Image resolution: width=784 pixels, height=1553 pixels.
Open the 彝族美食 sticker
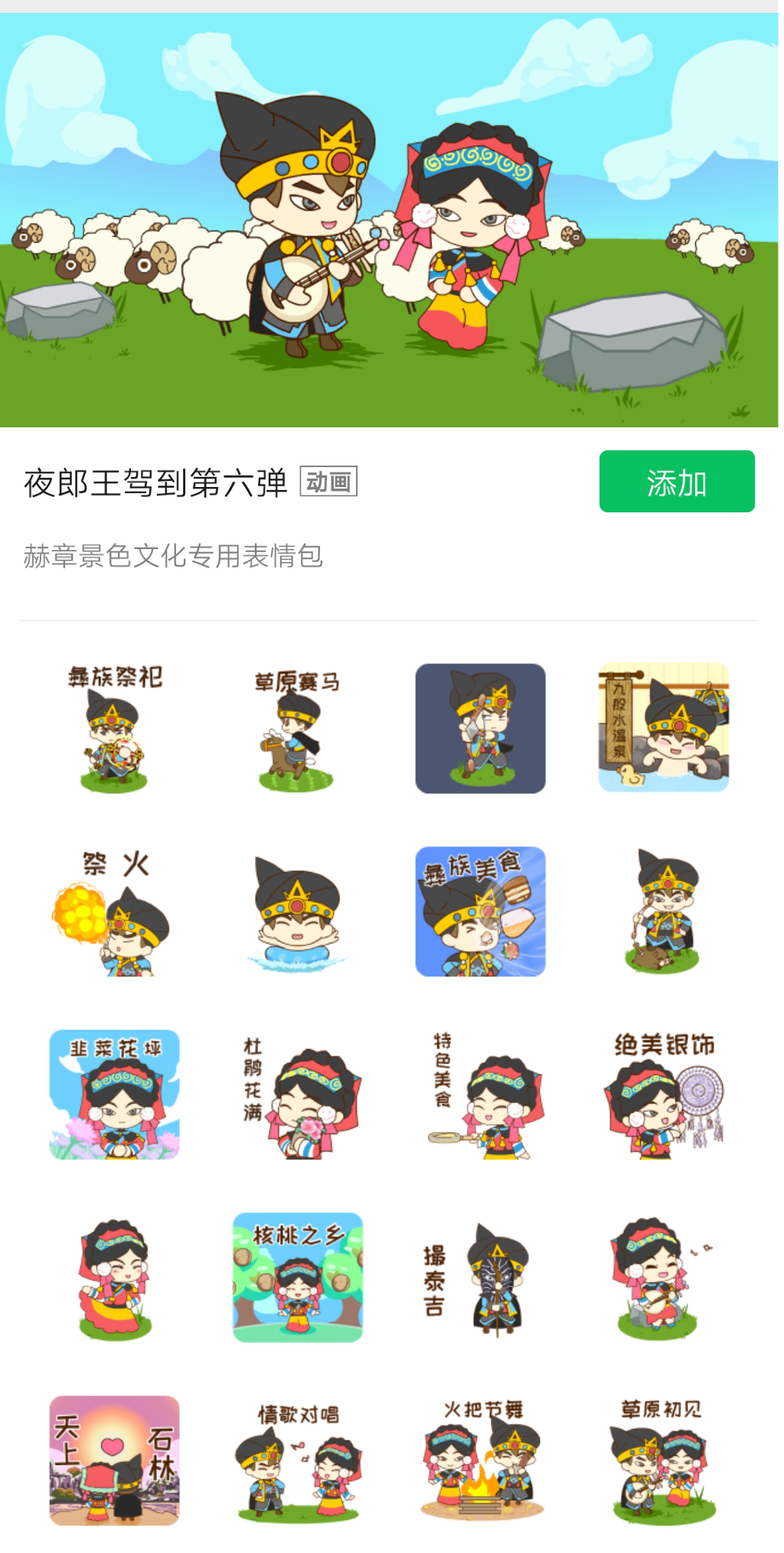481,911
